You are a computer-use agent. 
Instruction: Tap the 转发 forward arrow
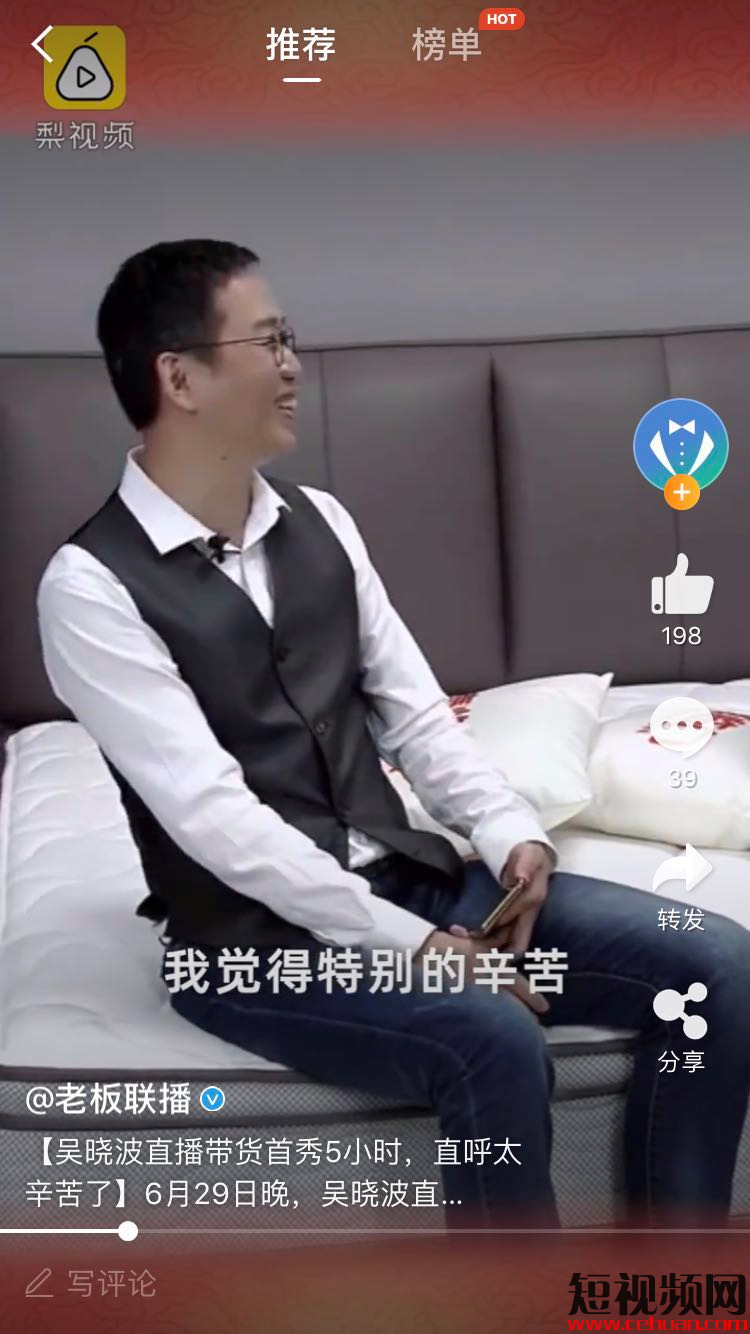(x=682, y=870)
